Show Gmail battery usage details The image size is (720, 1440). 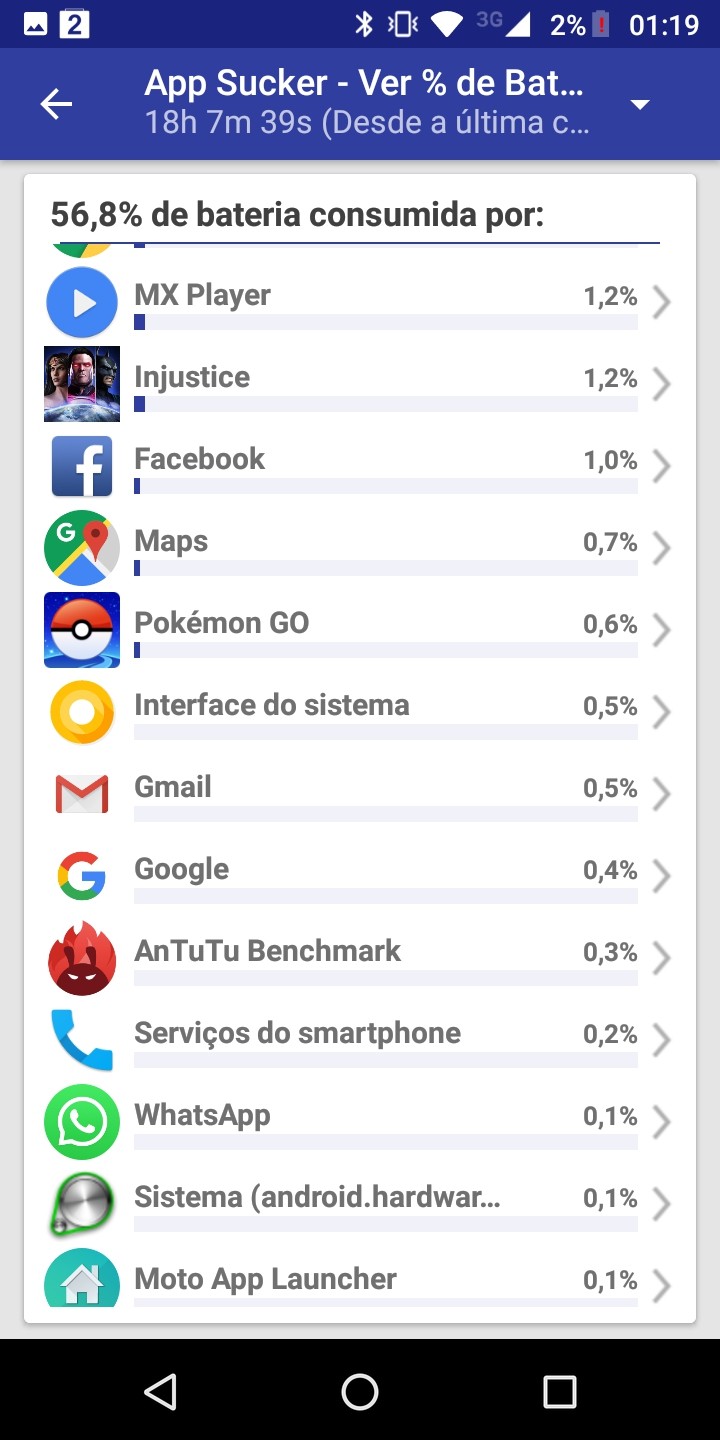click(360, 794)
